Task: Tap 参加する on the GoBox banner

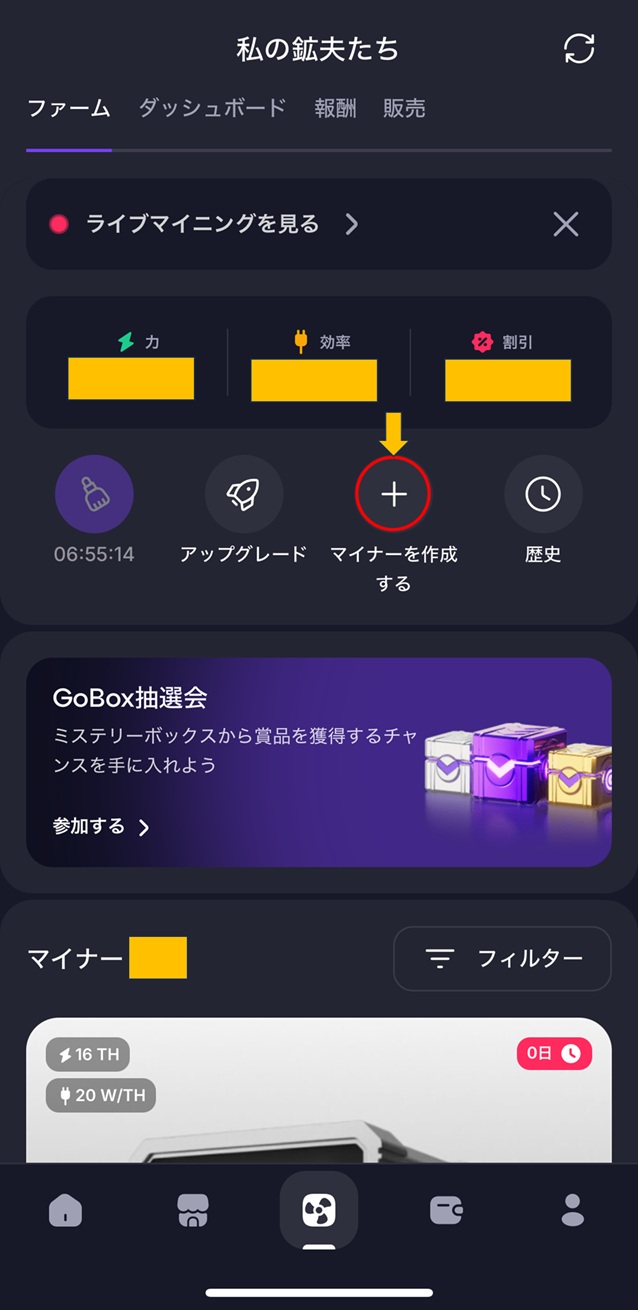Action: [102, 827]
